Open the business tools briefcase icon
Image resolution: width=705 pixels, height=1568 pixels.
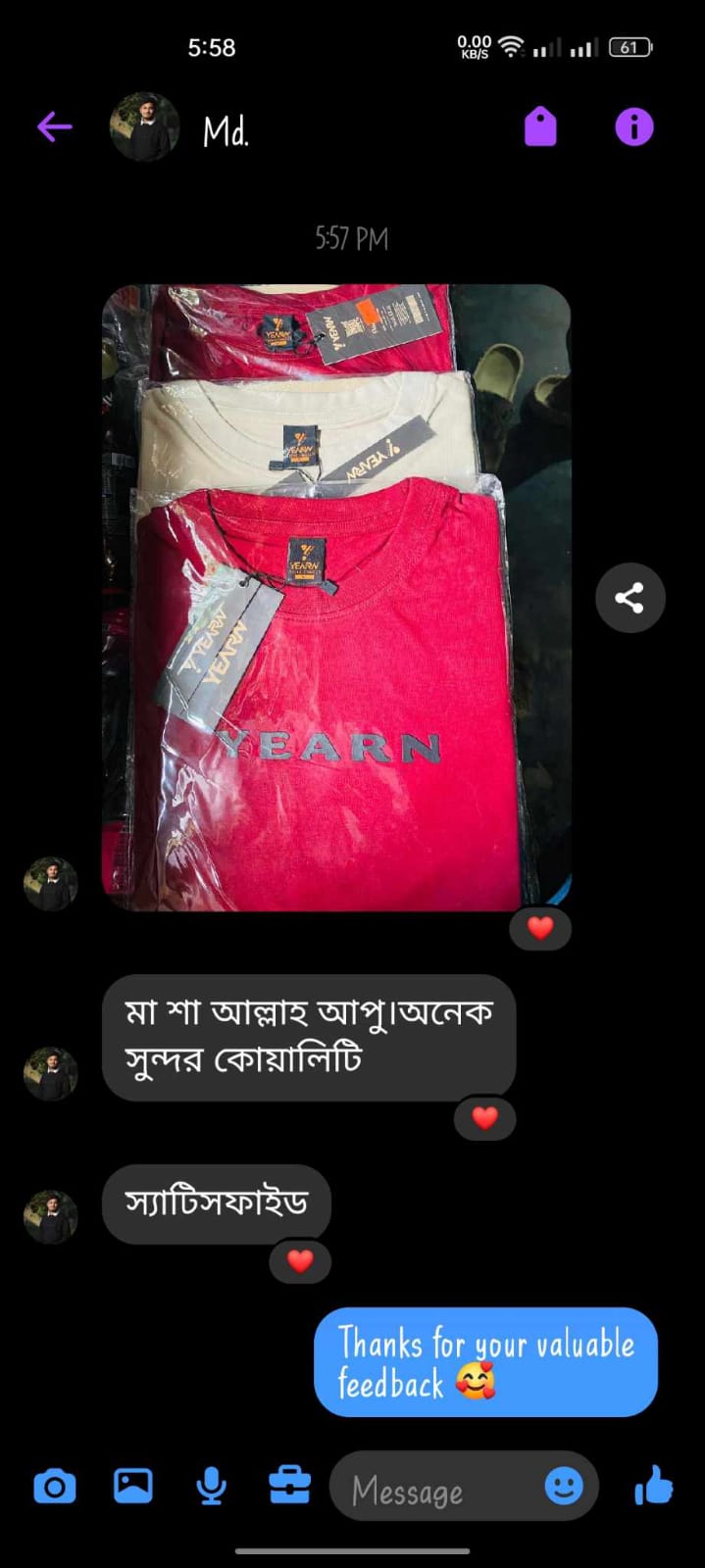coord(289,1486)
